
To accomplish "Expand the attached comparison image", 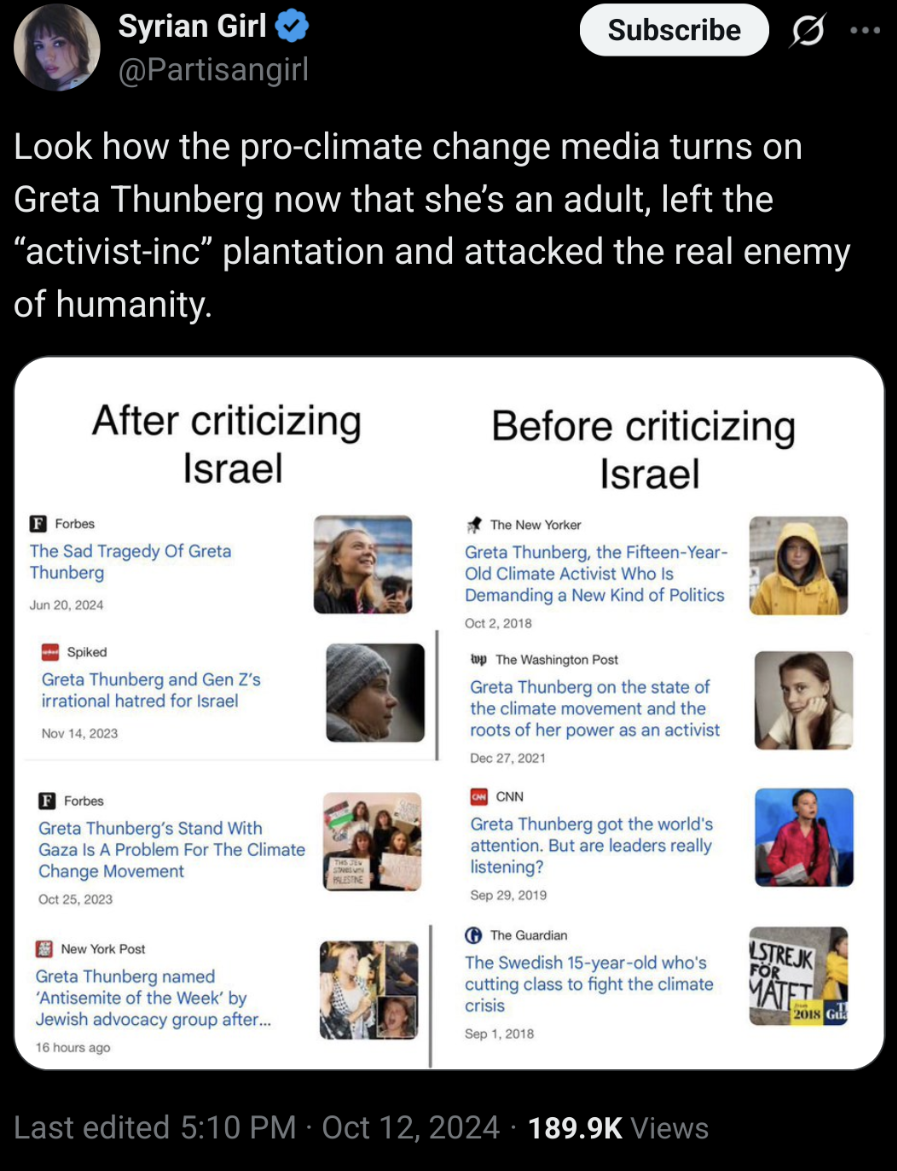I will point(449,712).
